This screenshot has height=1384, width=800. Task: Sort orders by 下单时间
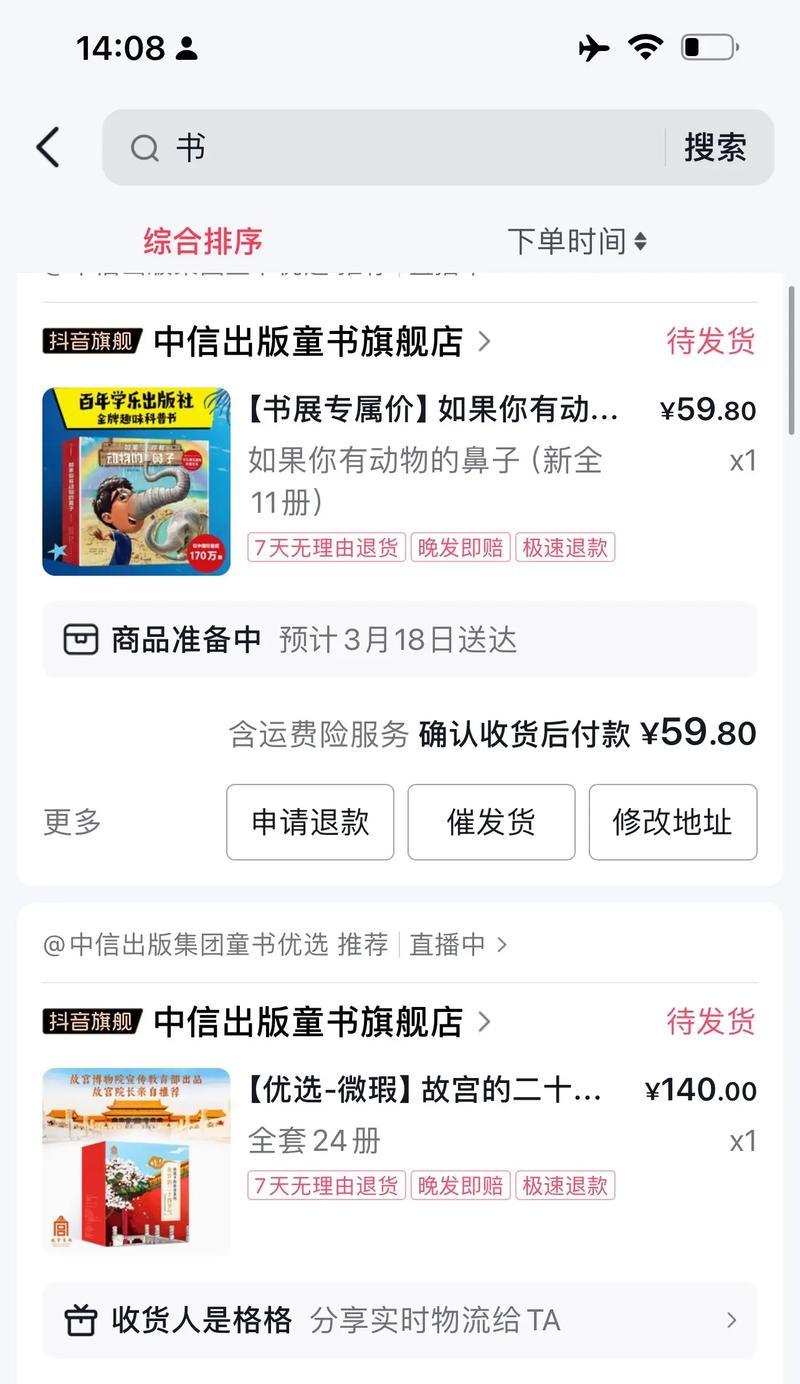coord(577,241)
